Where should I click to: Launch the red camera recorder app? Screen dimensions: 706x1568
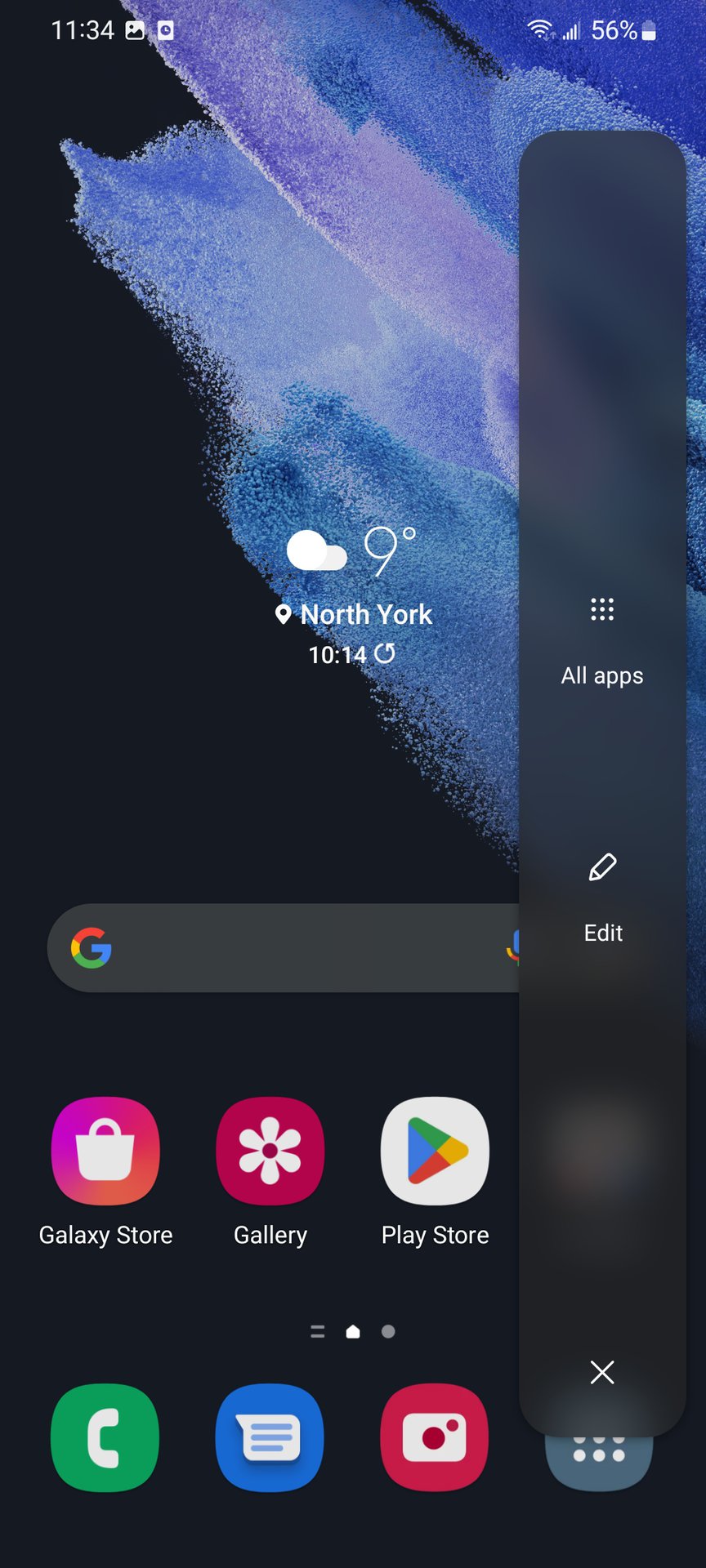coord(436,1437)
